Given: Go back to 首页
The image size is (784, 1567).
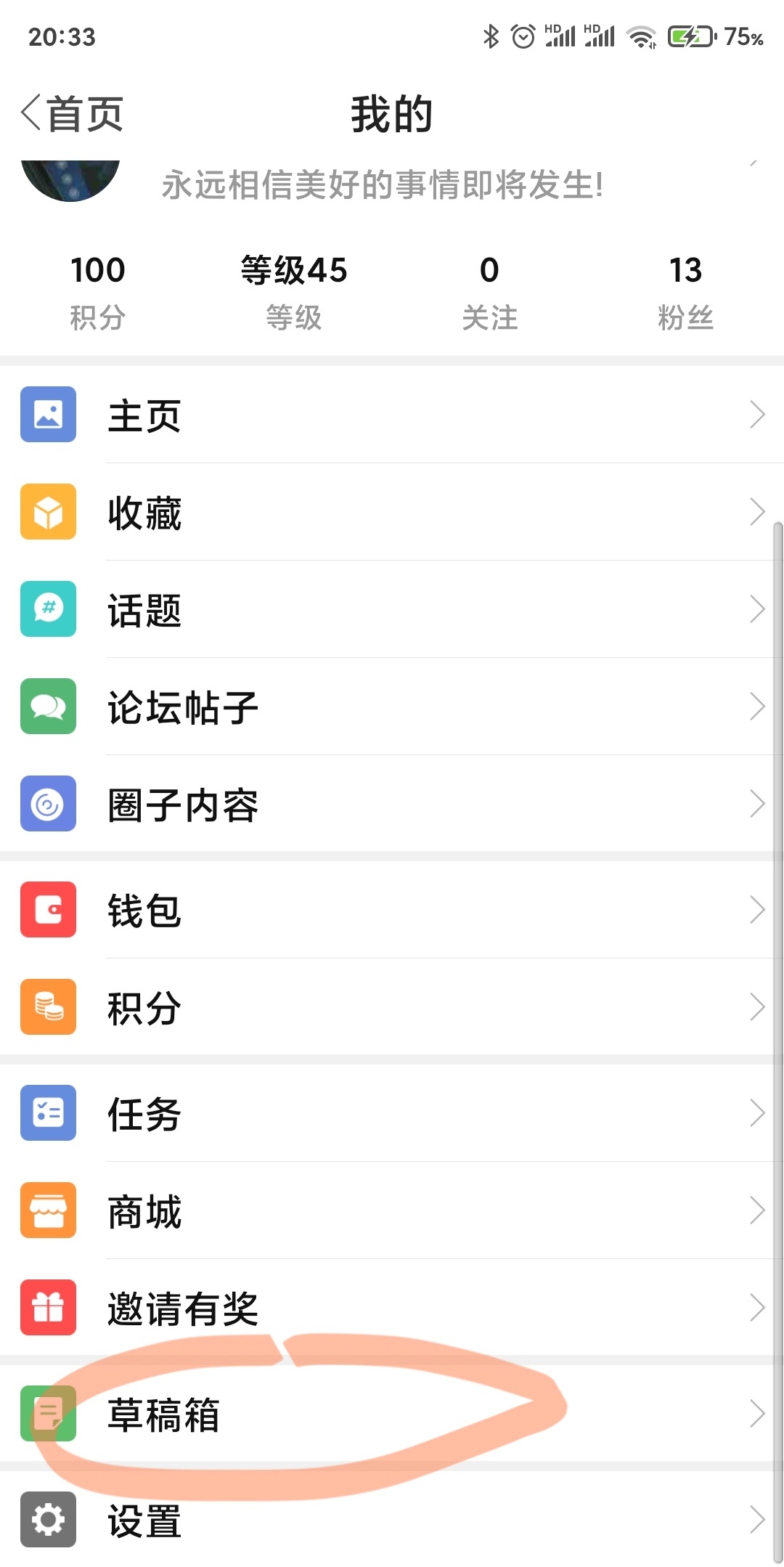Looking at the screenshot, I should click(73, 114).
